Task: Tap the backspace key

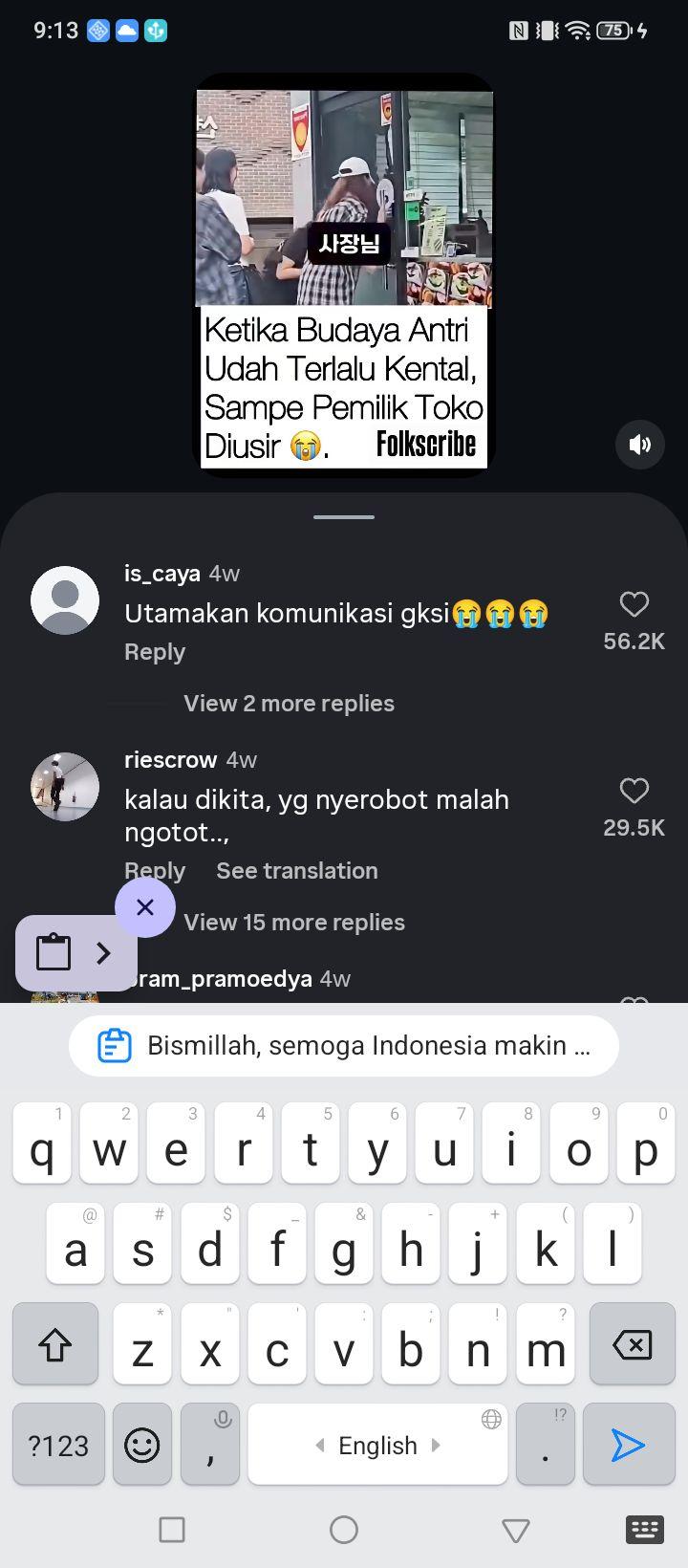Action: [x=633, y=1344]
